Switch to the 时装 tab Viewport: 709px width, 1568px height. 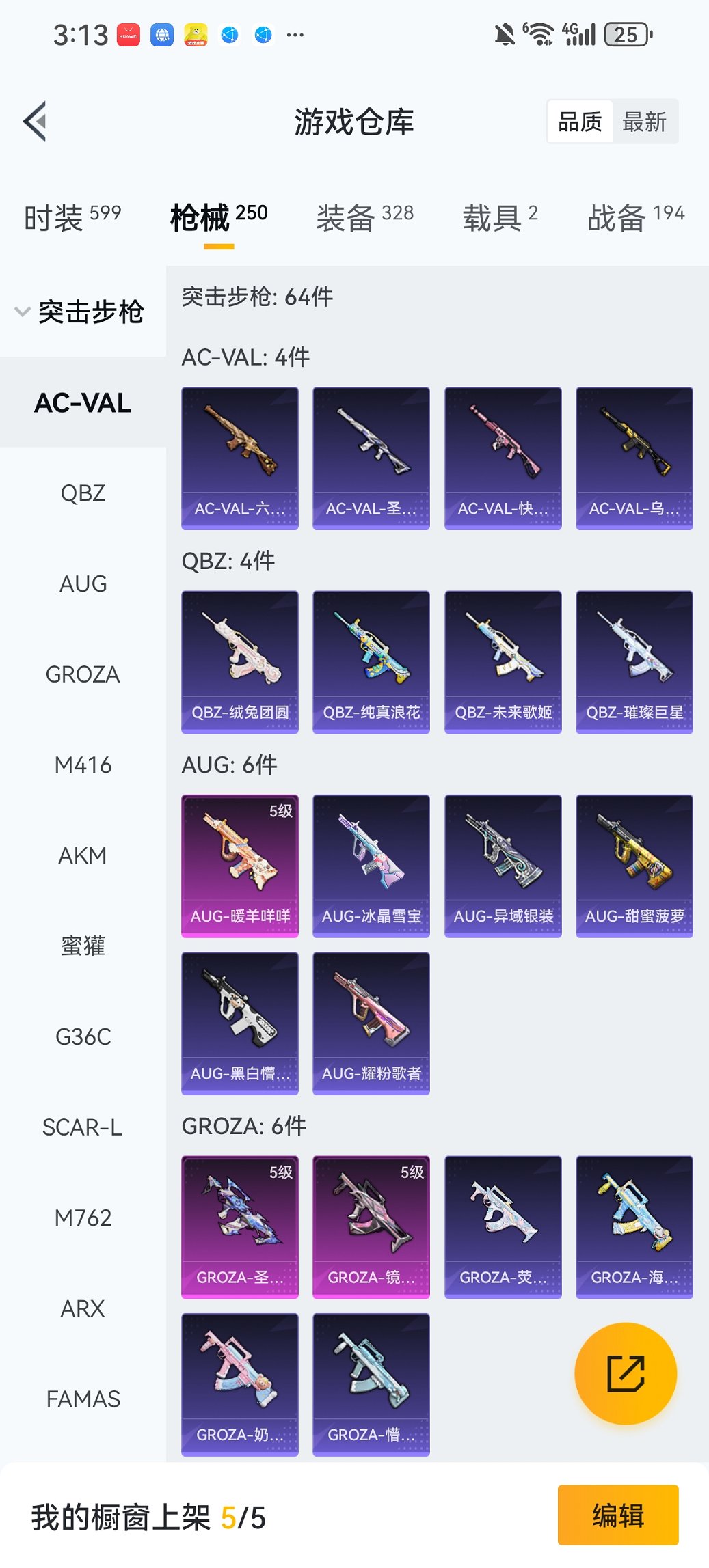pos(72,217)
